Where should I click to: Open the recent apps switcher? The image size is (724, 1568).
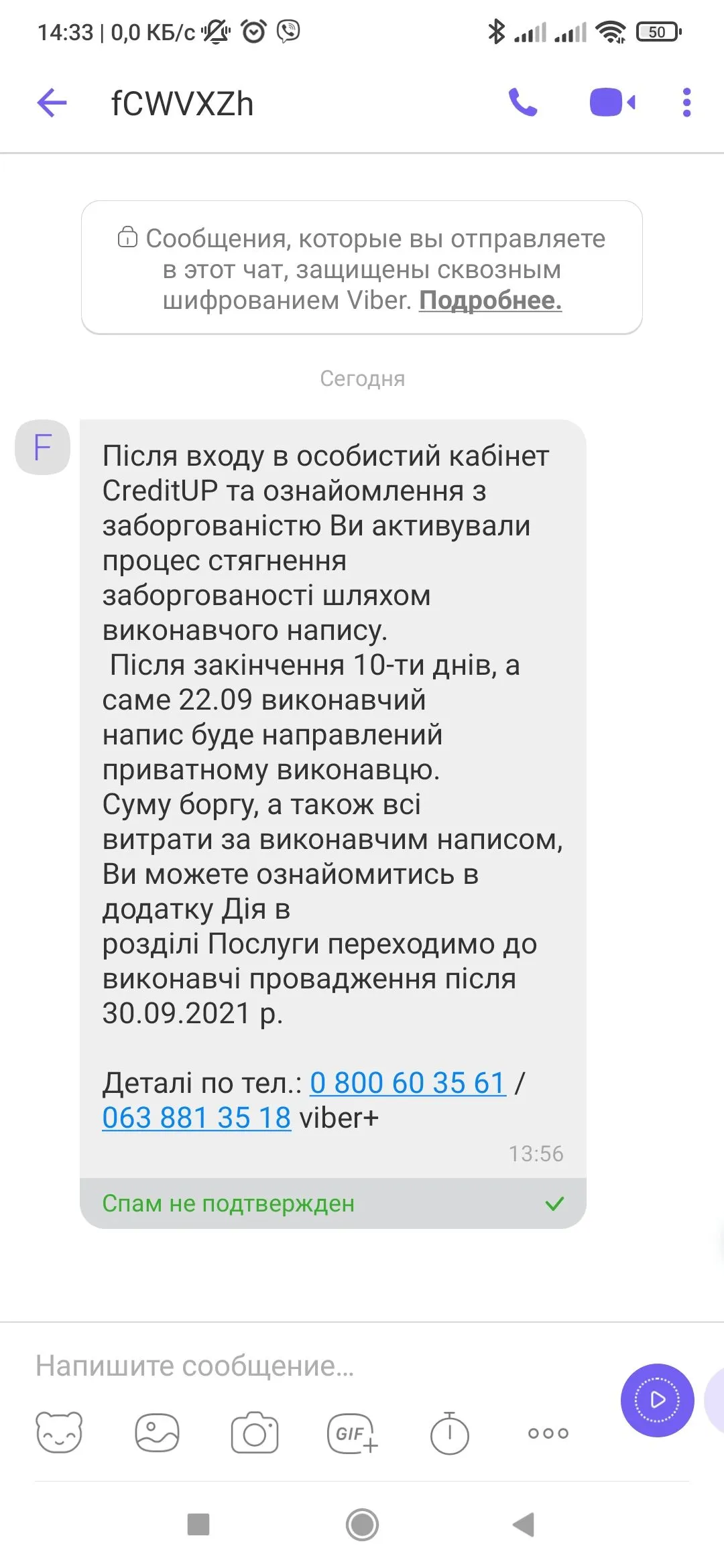tap(198, 1525)
